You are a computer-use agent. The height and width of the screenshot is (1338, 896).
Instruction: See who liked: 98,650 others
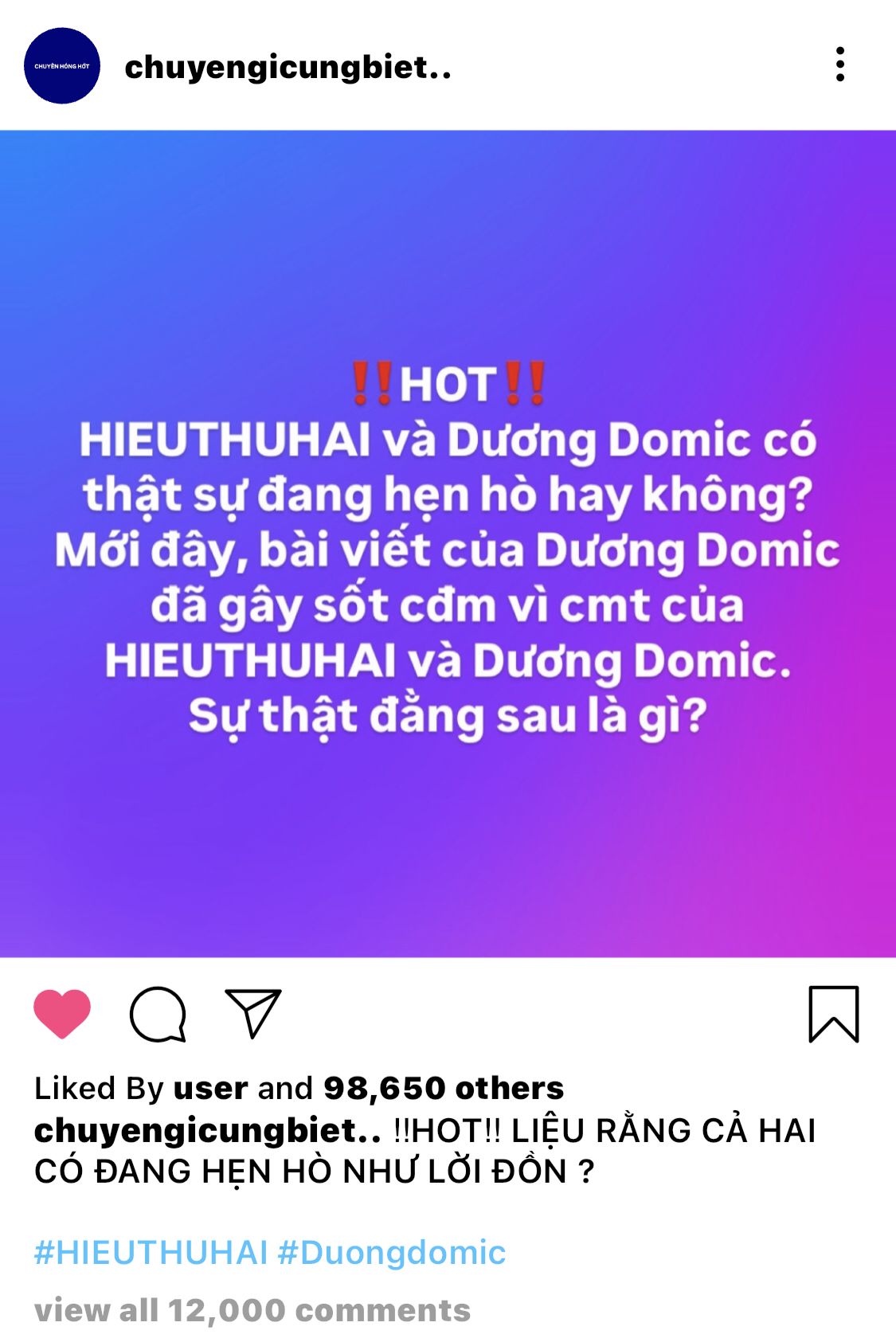pyautogui.click(x=444, y=1088)
